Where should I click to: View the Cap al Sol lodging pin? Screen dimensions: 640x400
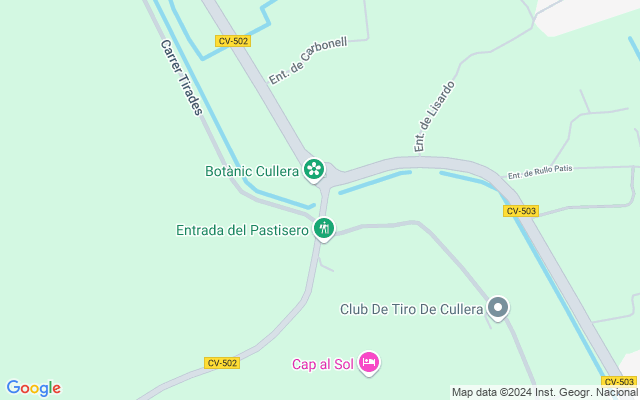click(x=368, y=363)
